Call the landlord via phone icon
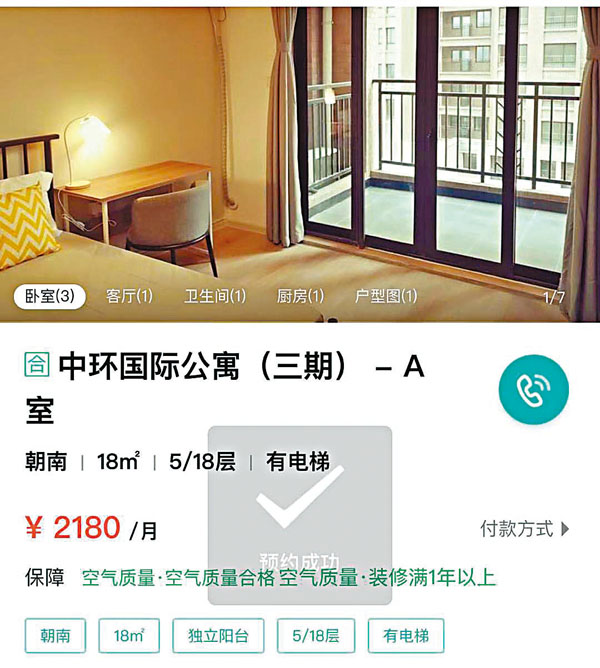This screenshot has height=668, width=600. coord(533,390)
